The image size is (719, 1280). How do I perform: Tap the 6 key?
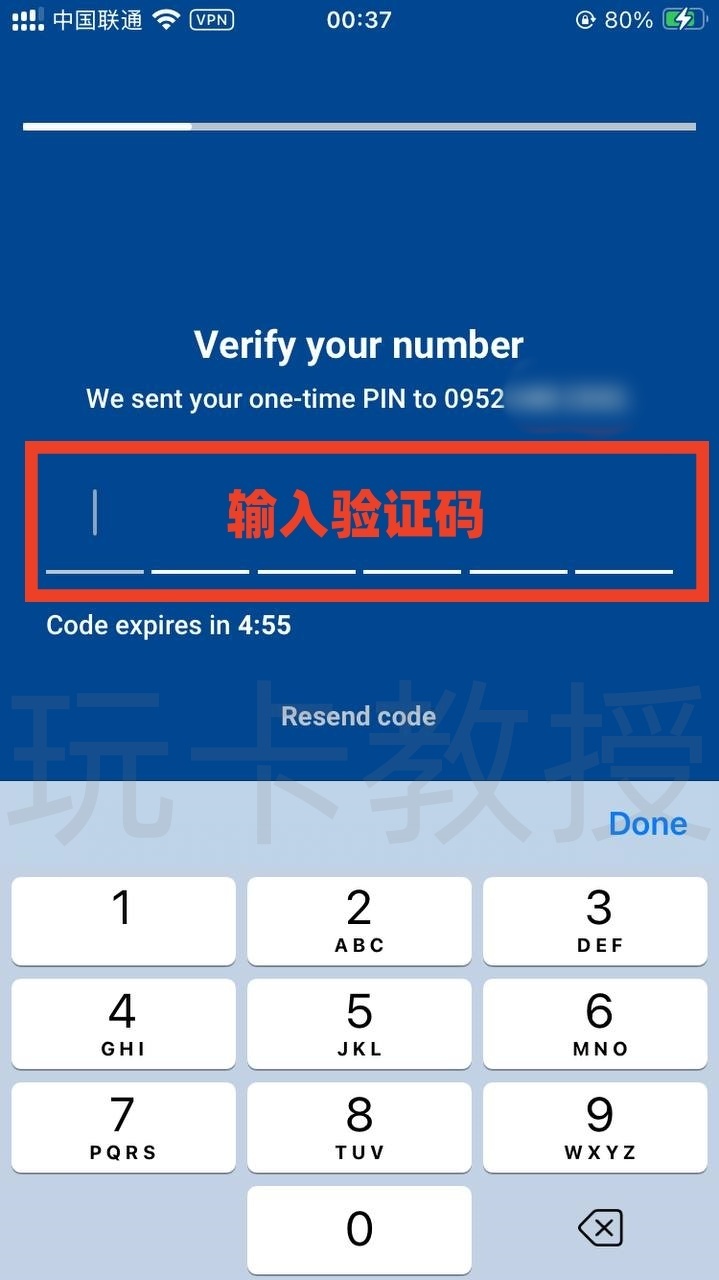tap(598, 1024)
